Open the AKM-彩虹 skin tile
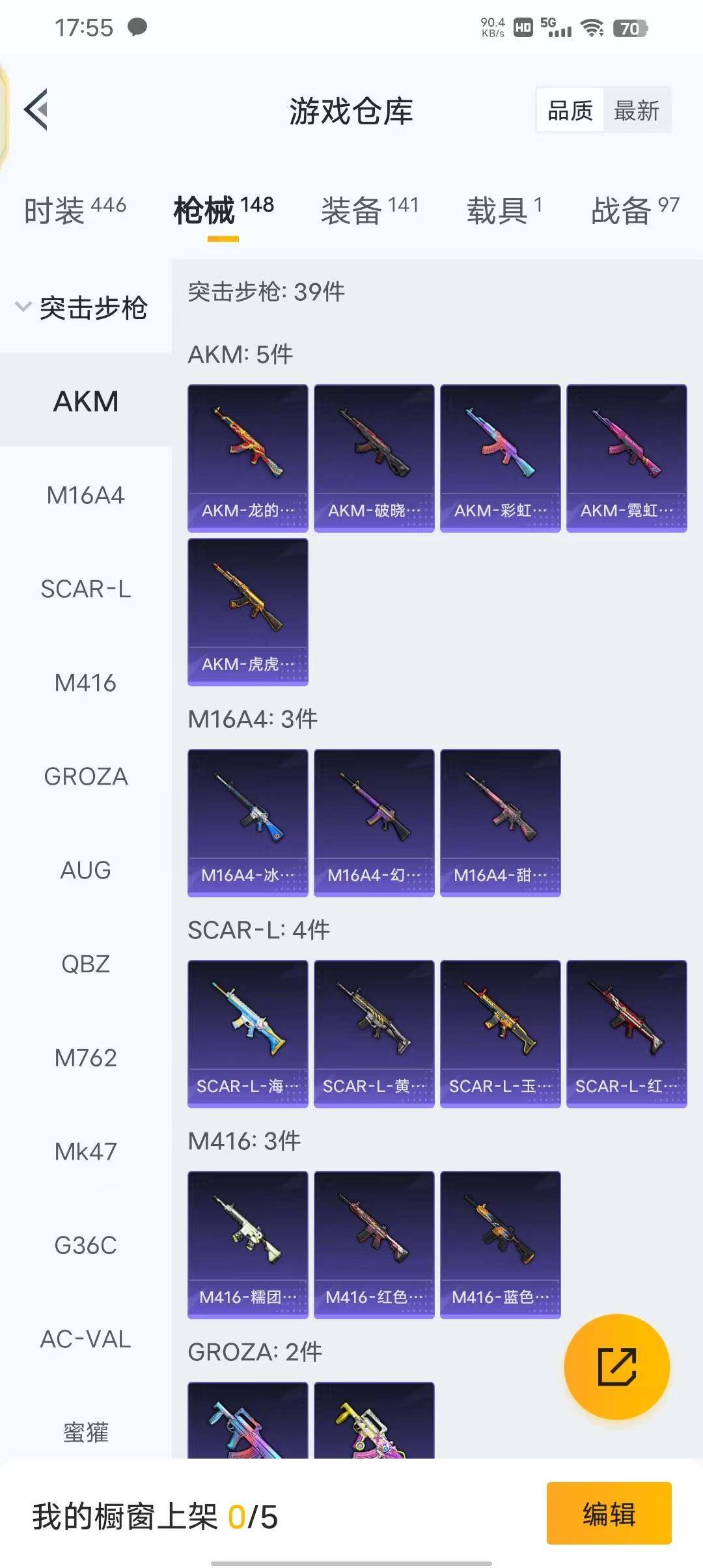The image size is (703, 1568). click(500, 458)
